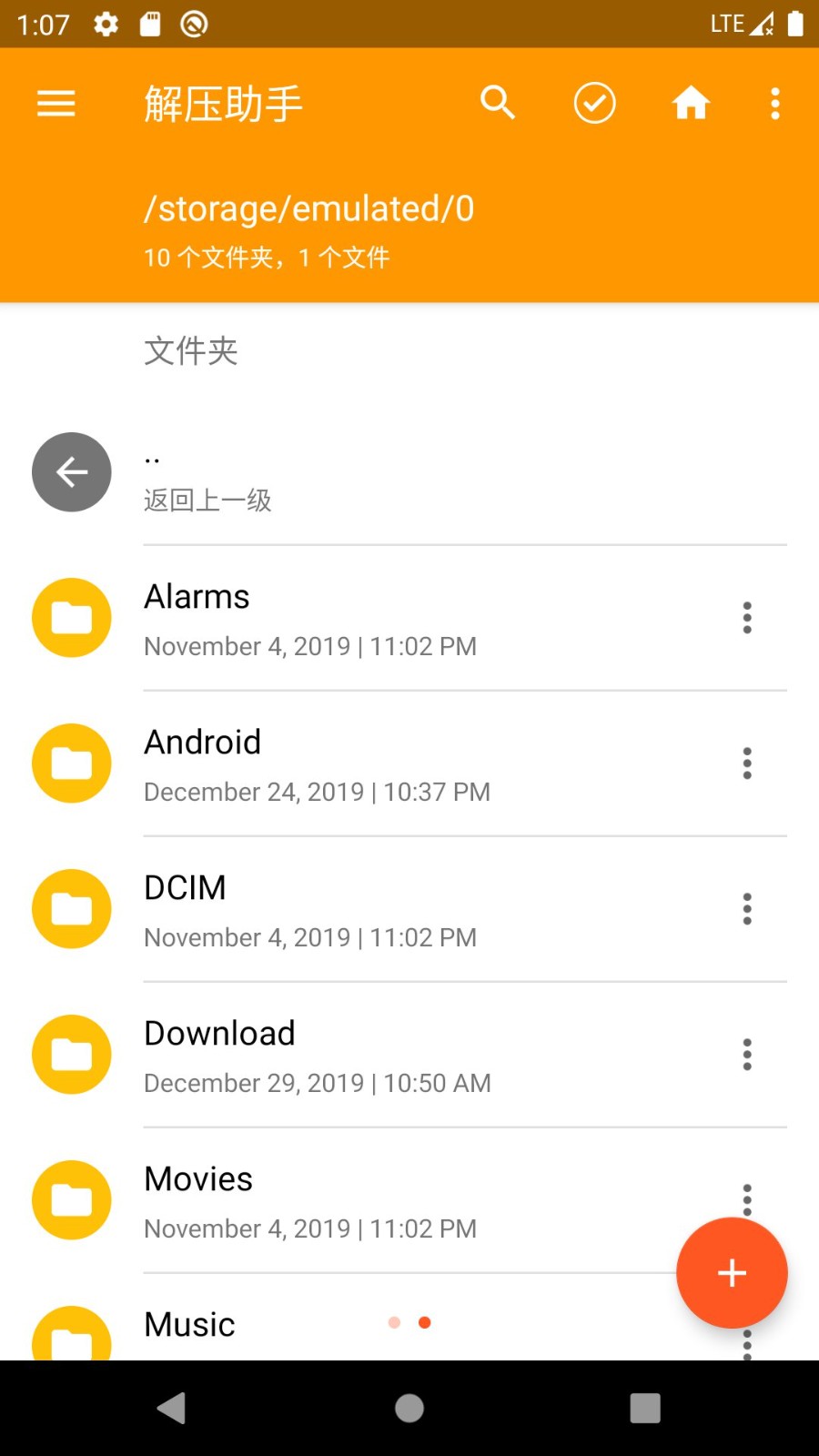Image resolution: width=819 pixels, height=1456 pixels.
Task: Tap the Movies folder icon
Action: click(x=71, y=1199)
